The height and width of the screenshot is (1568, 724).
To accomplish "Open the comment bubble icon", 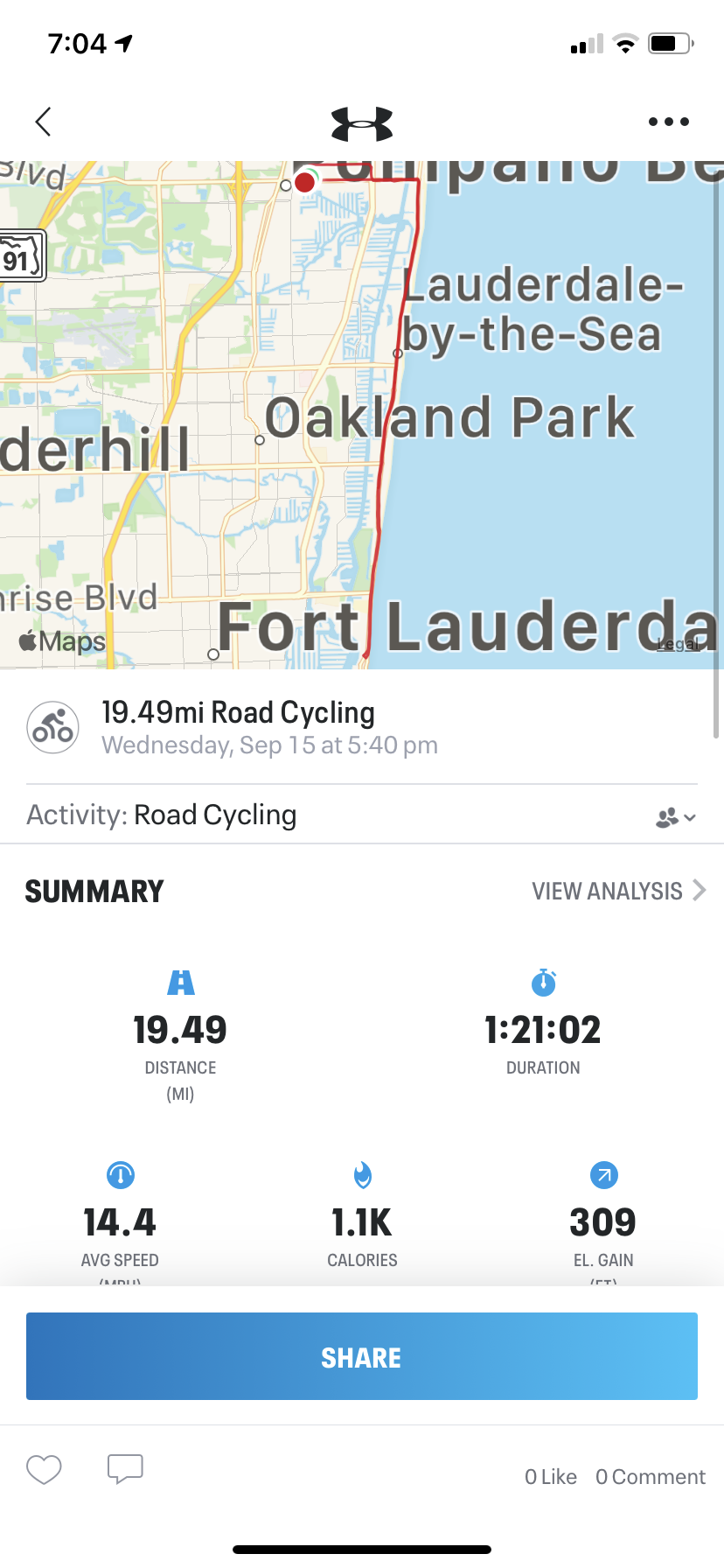I will pyautogui.click(x=125, y=1469).
